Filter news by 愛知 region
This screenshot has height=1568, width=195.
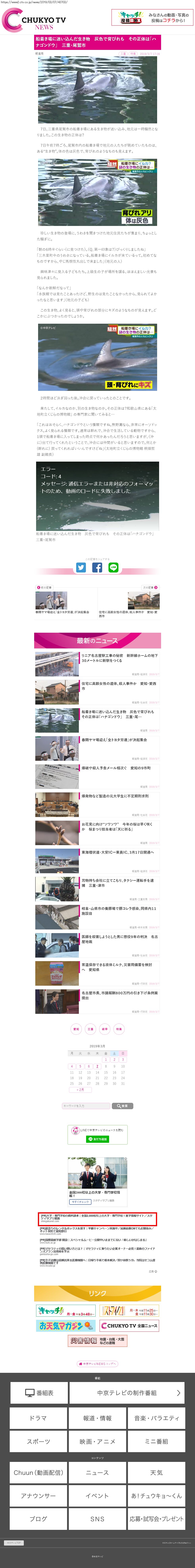point(76,1029)
